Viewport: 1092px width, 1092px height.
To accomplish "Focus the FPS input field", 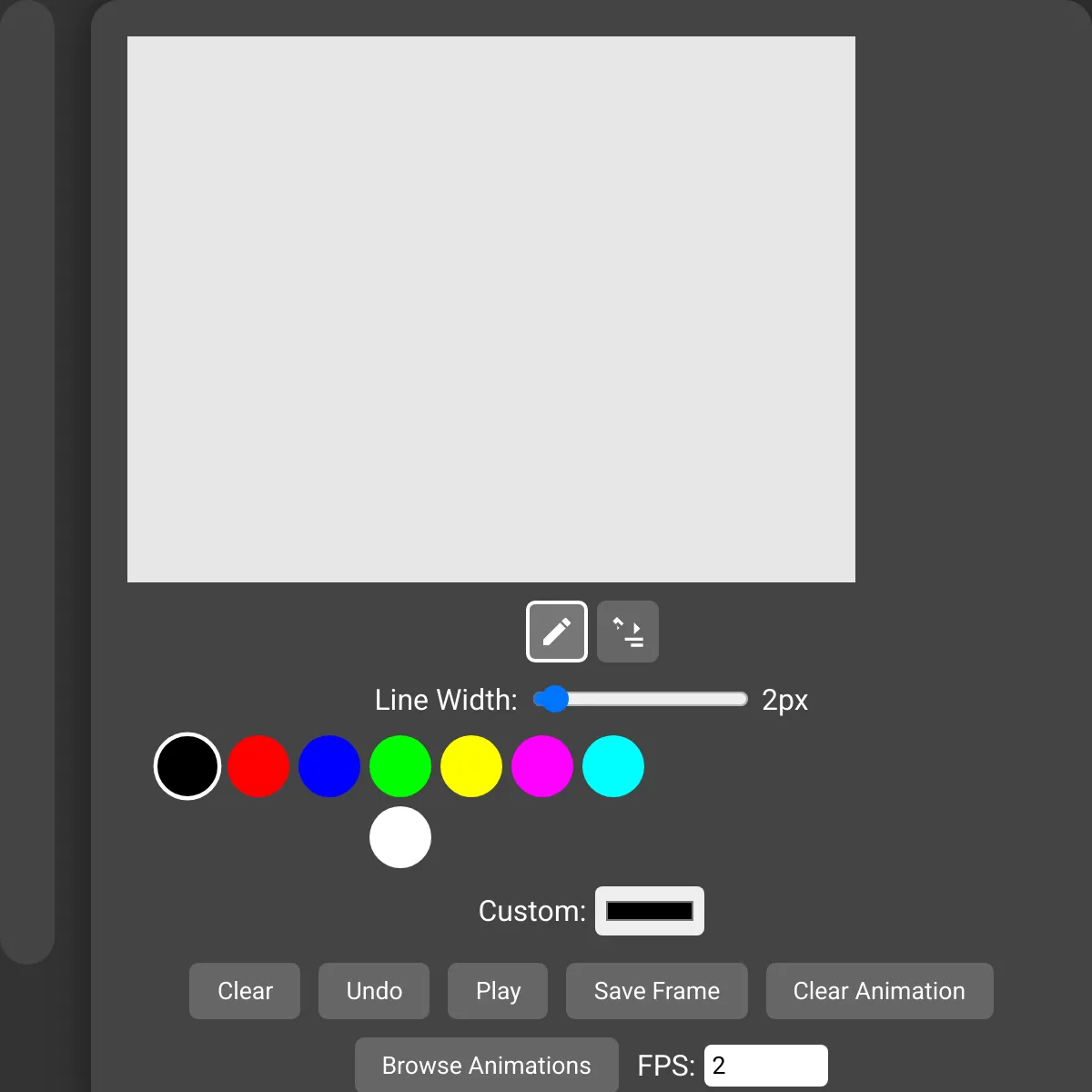I will 765,1066.
